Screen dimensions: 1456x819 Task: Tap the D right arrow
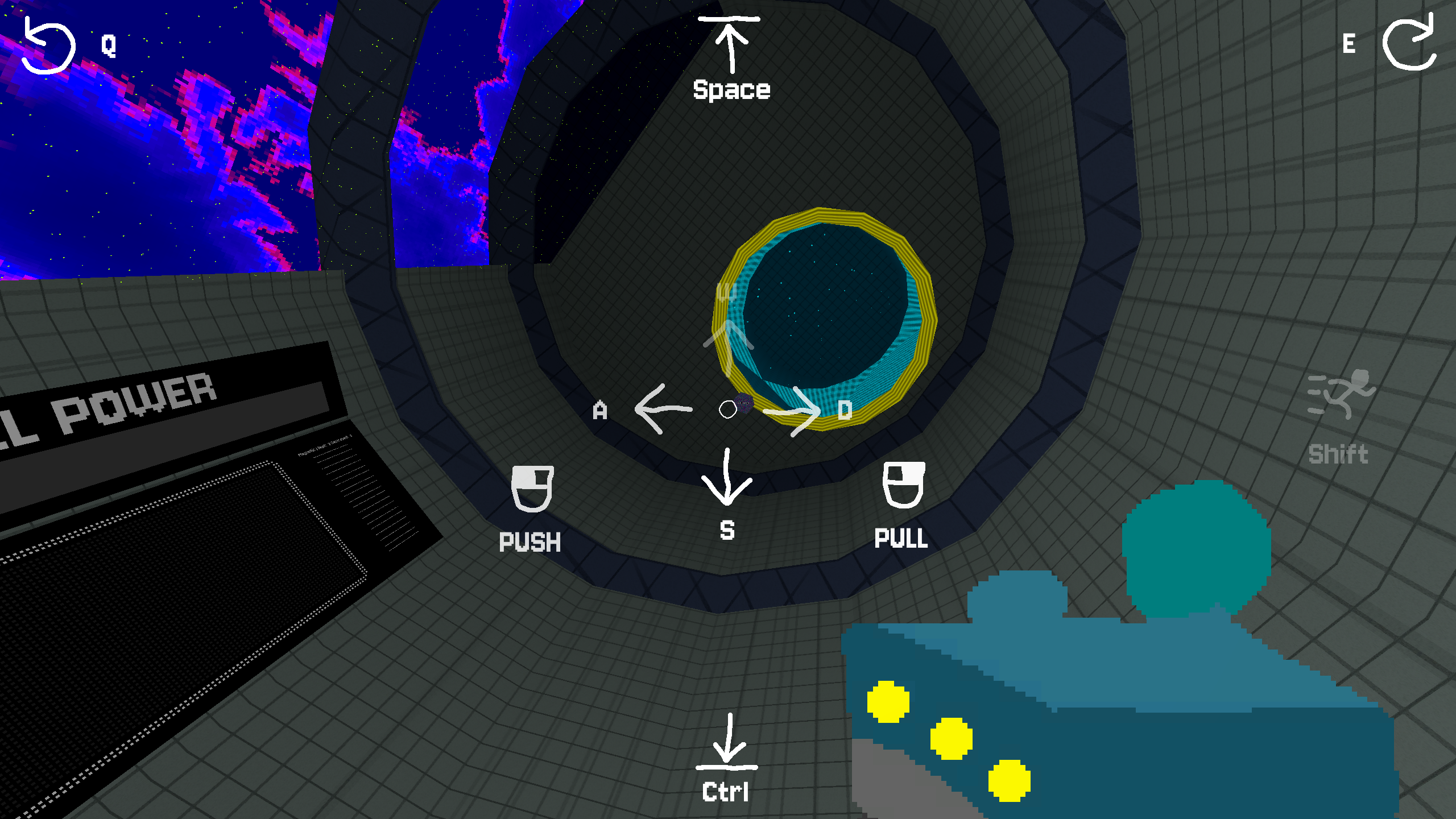point(792,411)
